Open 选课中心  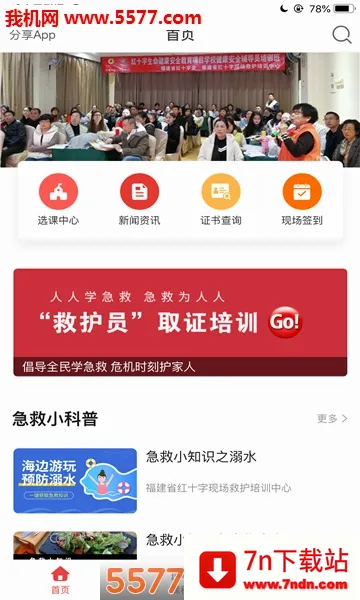coord(58,200)
